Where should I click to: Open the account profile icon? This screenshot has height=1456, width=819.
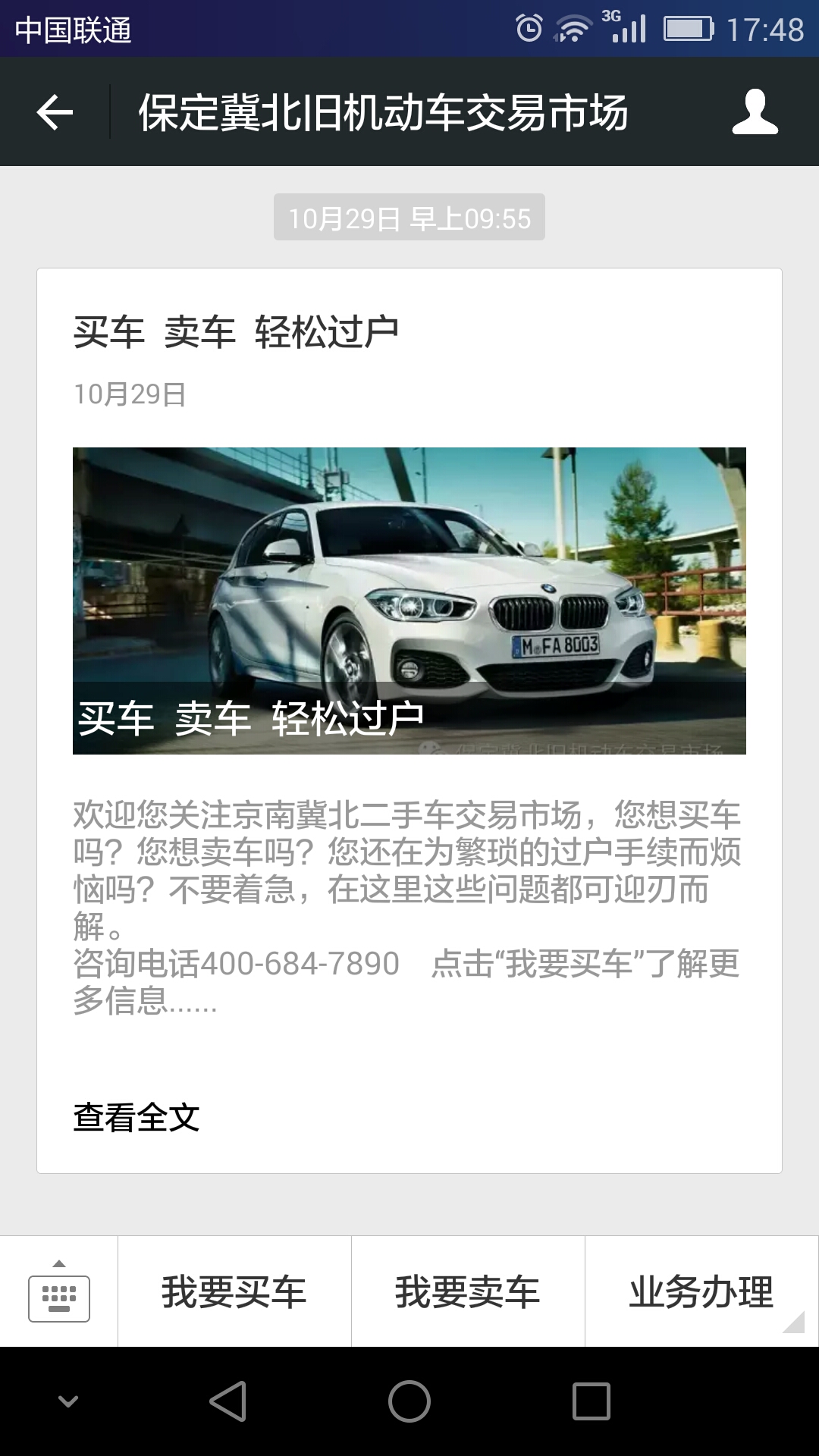click(755, 112)
